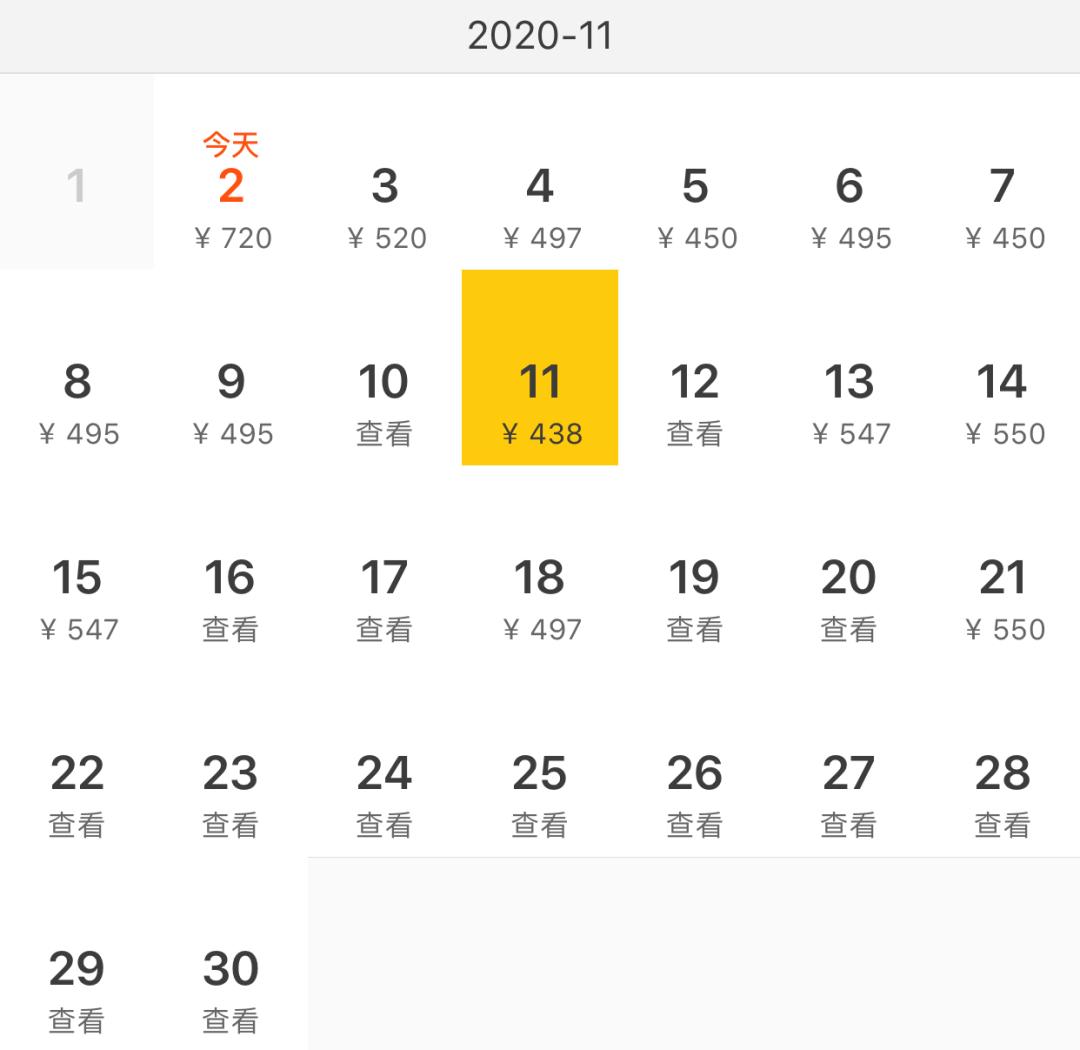The image size is (1080, 1050).
Task: Select November 14 at ¥550
Action: tap(1003, 400)
